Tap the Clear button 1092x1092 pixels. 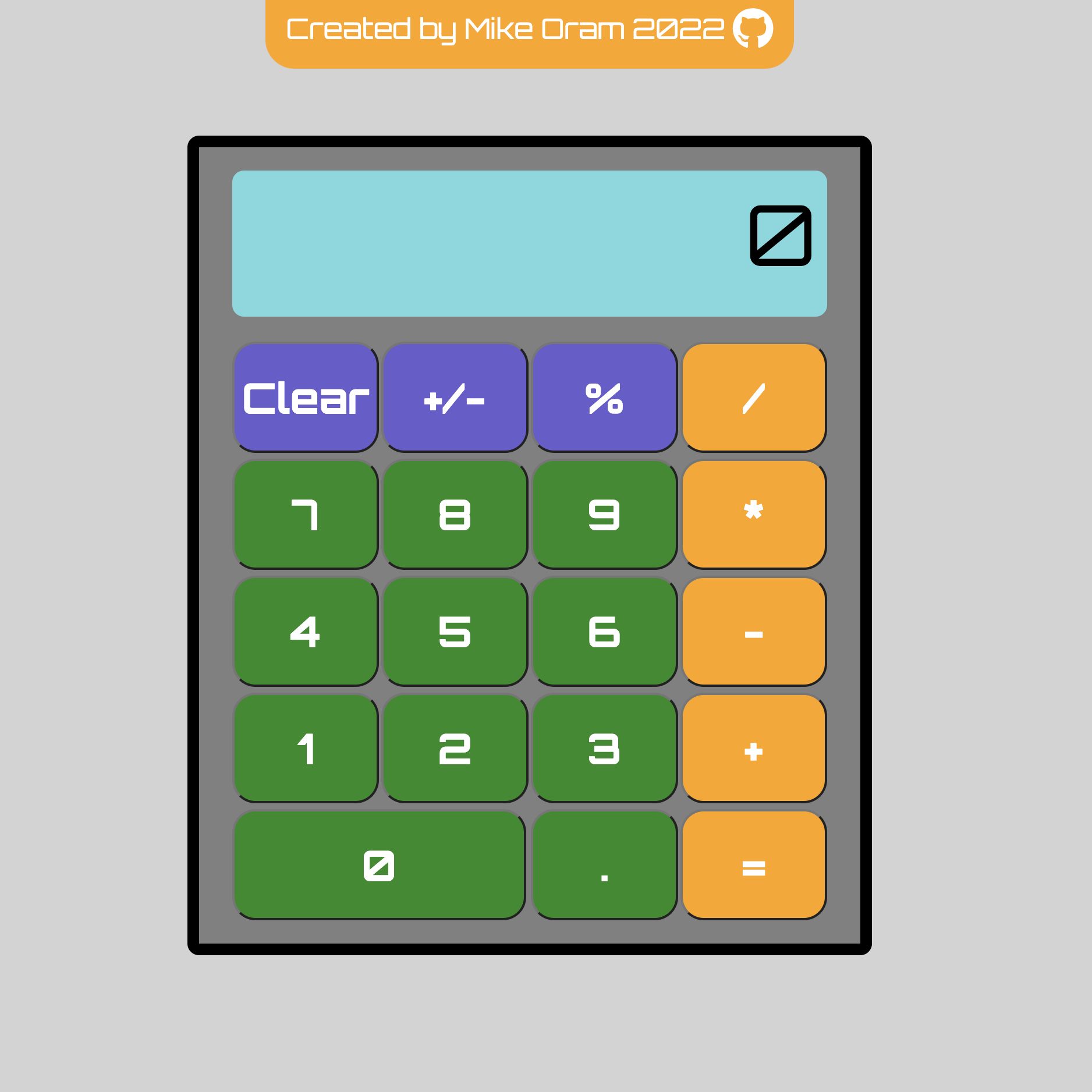[306, 398]
